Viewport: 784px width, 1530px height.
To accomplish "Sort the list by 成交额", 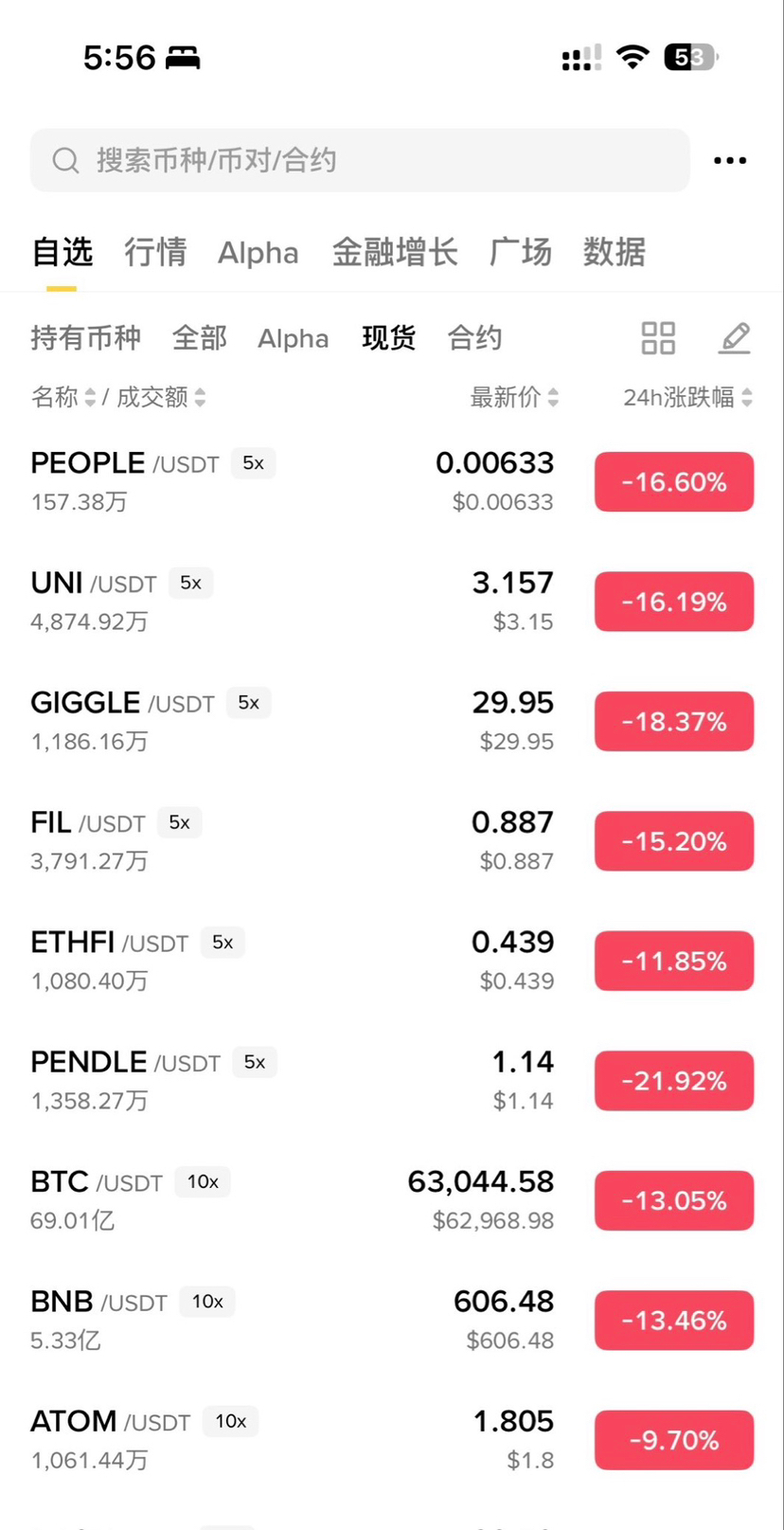I will coord(161,398).
